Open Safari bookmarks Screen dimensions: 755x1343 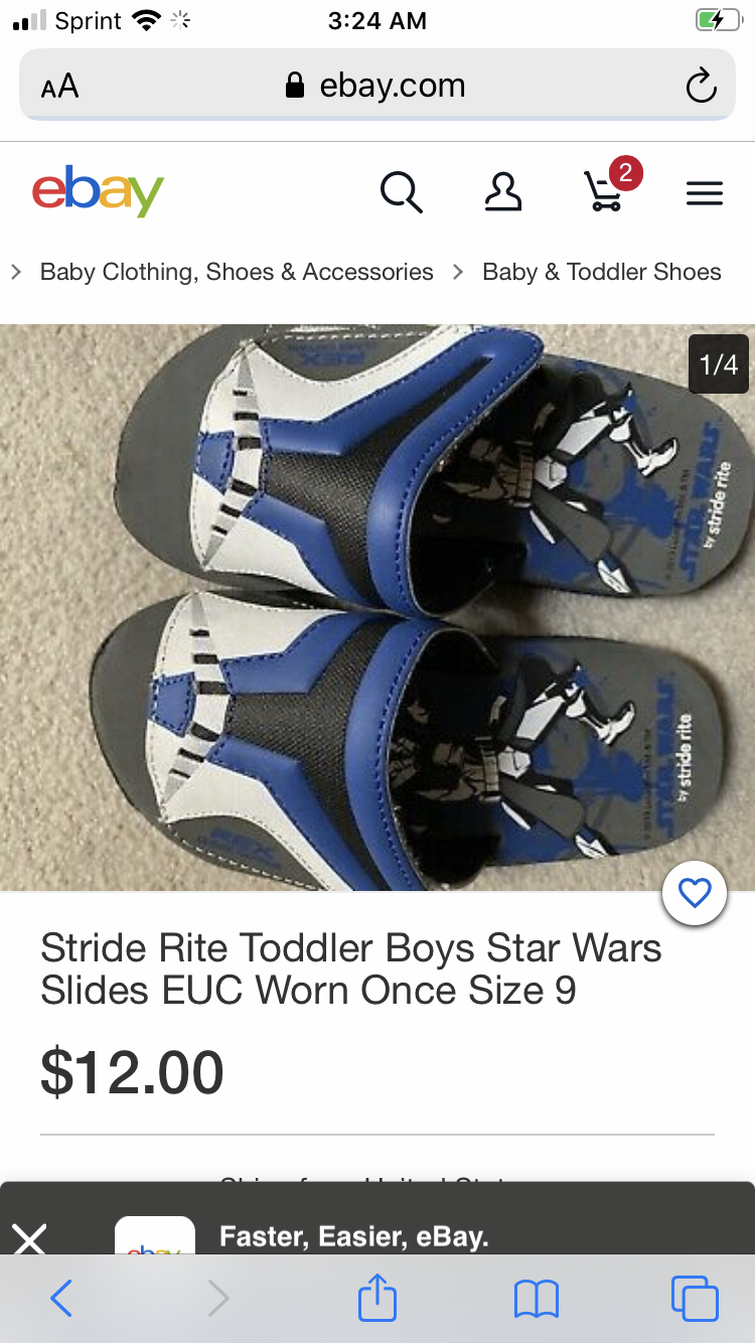pyautogui.click(x=536, y=1298)
